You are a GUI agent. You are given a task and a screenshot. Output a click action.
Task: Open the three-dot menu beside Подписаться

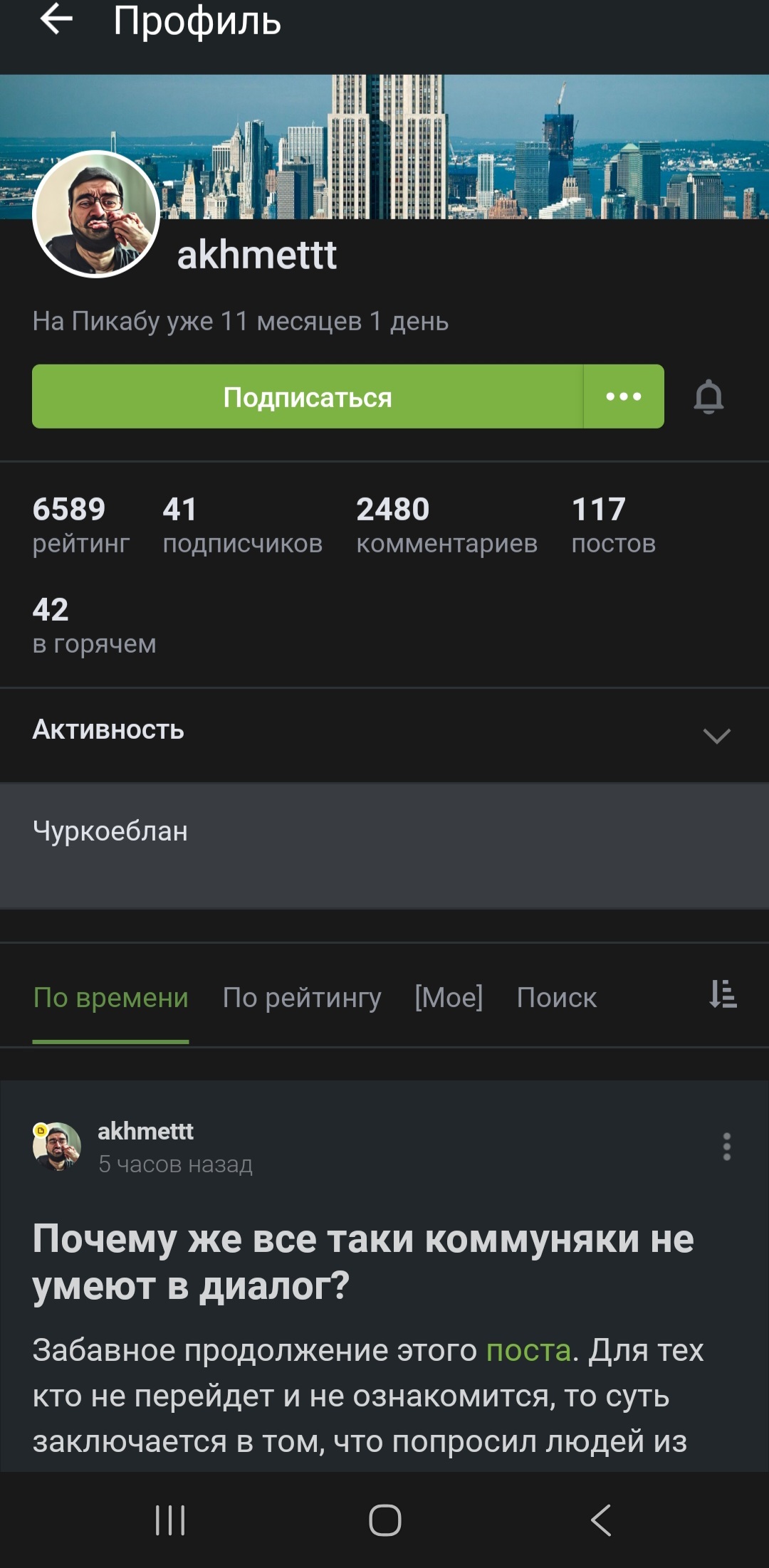pyautogui.click(x=624, y=396)
